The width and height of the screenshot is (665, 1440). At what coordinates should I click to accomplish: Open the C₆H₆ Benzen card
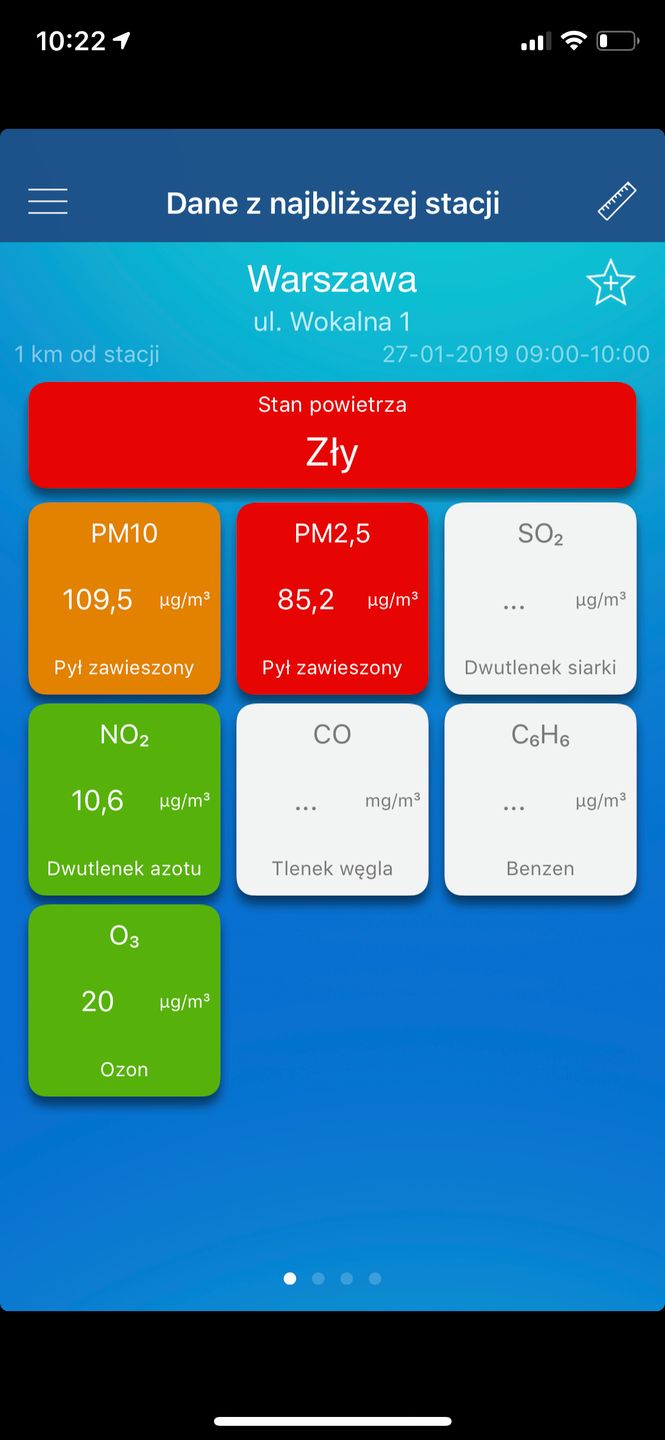tap(540, 799)
